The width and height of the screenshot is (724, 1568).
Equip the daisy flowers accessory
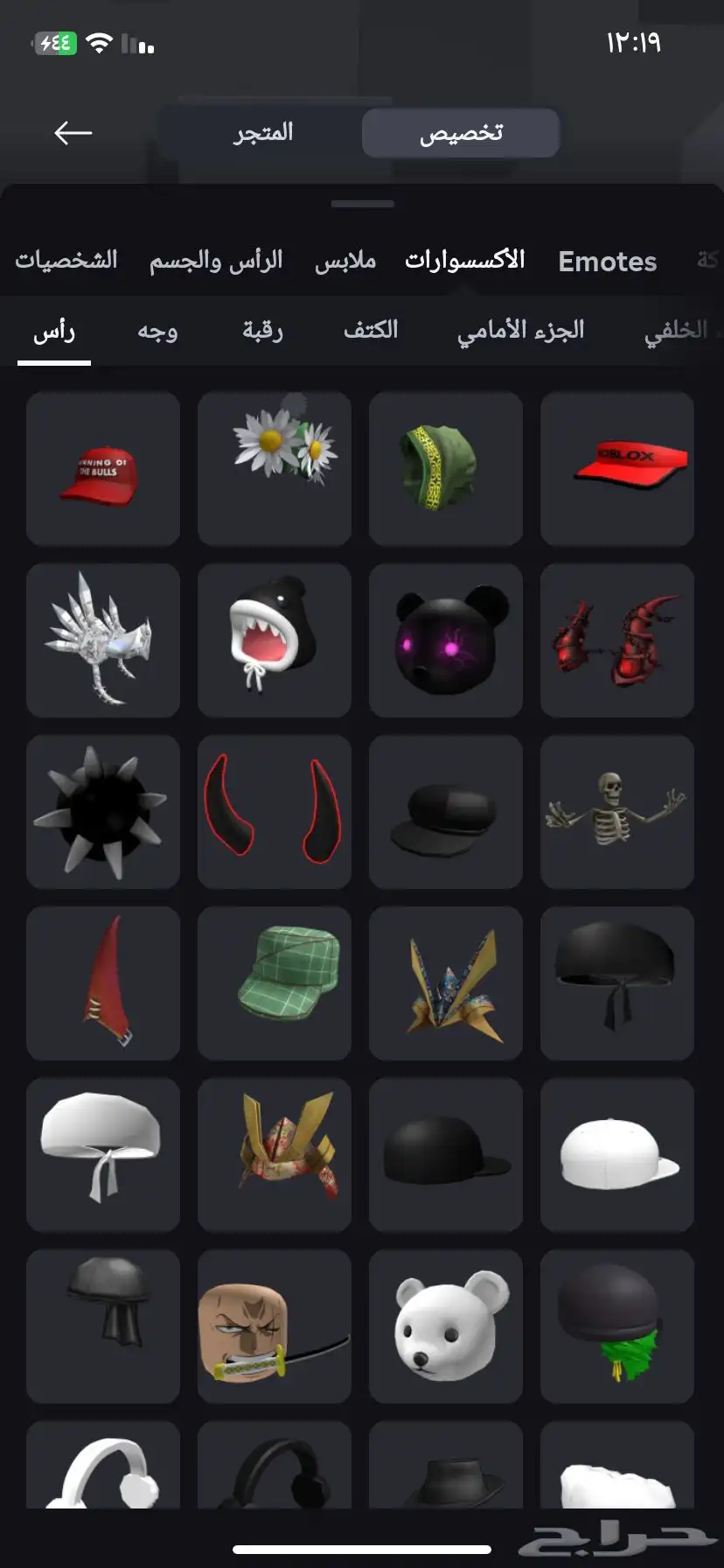click(275, 468)
